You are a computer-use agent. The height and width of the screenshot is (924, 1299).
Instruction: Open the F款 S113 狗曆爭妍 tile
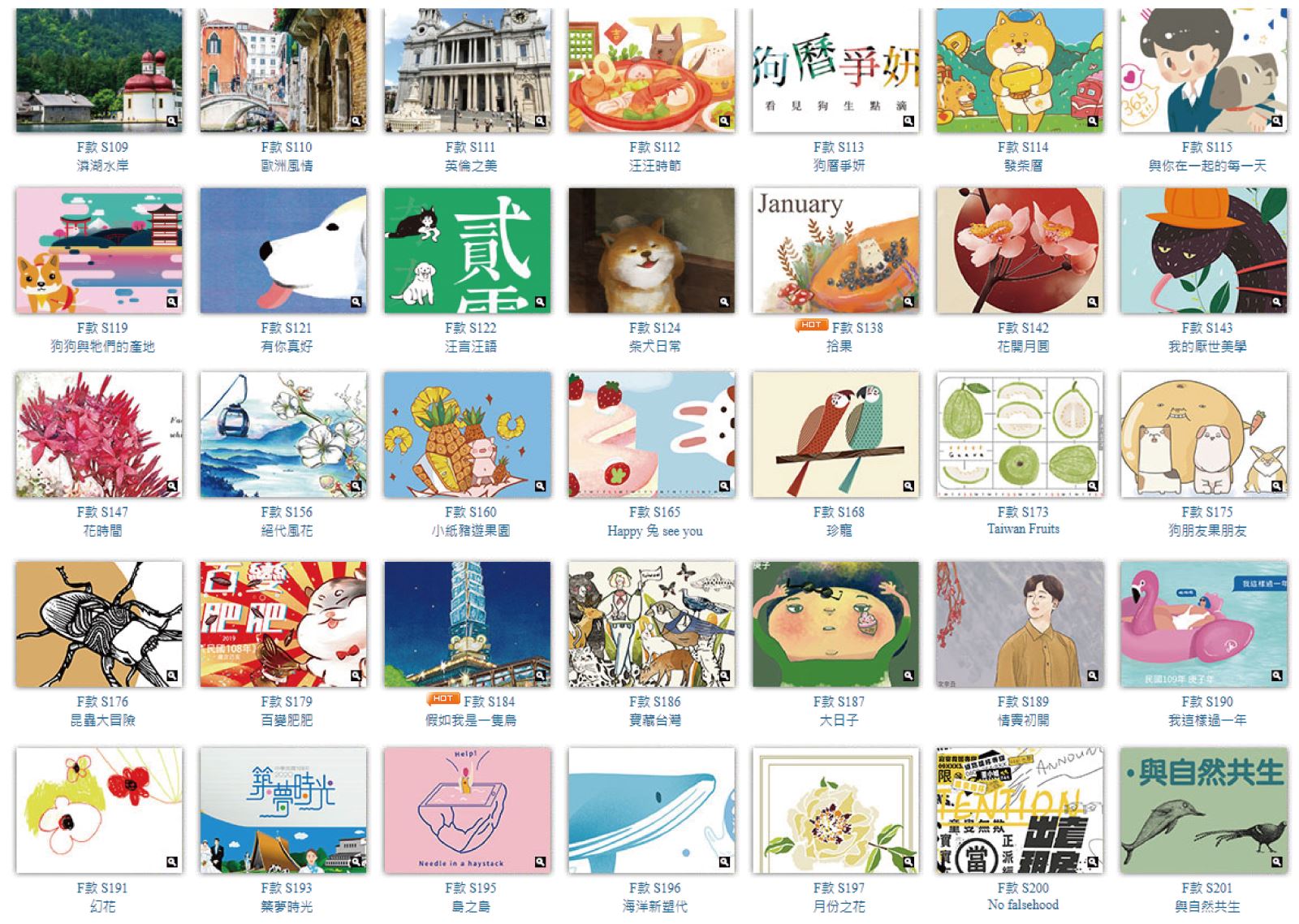835,71
